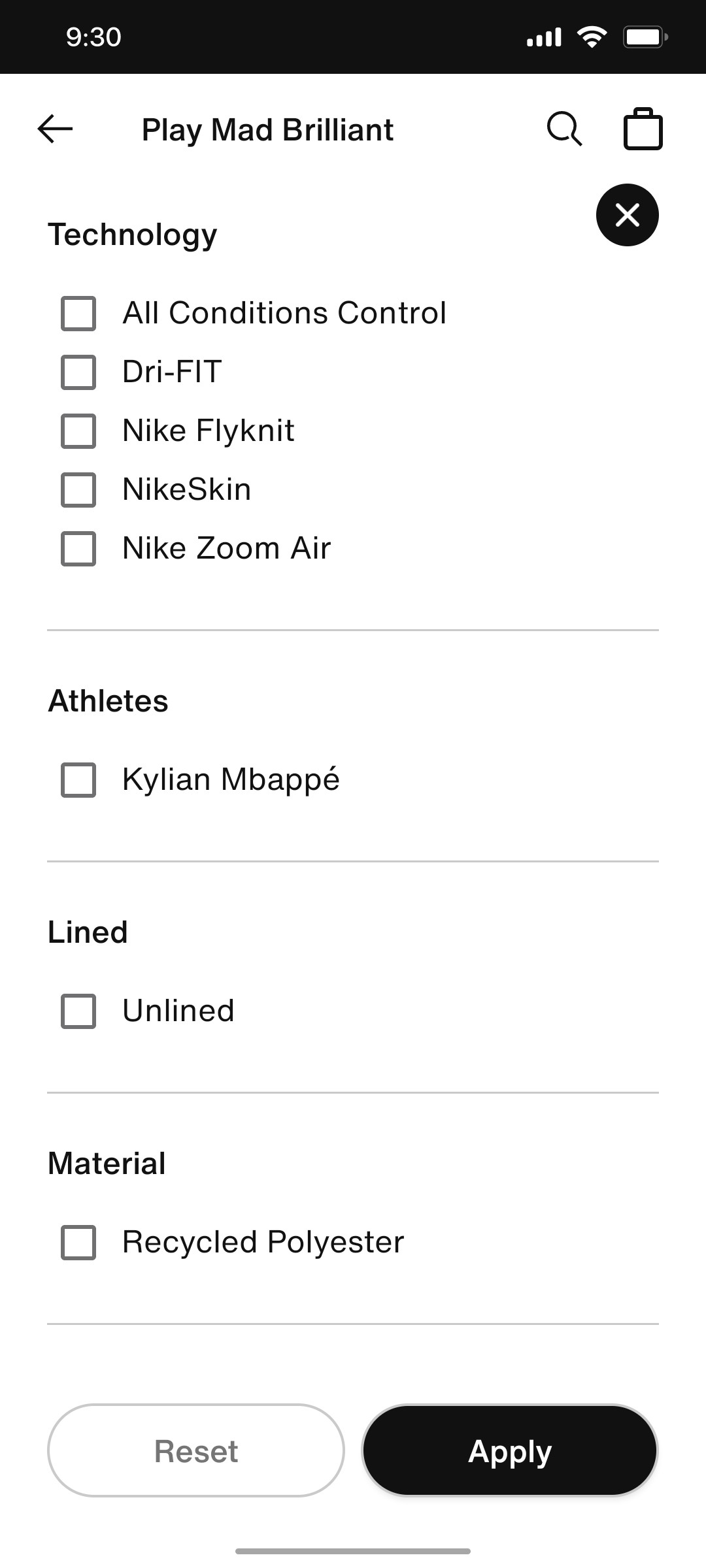Check the Dri-FIT technology option
The width and height of the screenshot is (706, 1568).
coord(78,371)
